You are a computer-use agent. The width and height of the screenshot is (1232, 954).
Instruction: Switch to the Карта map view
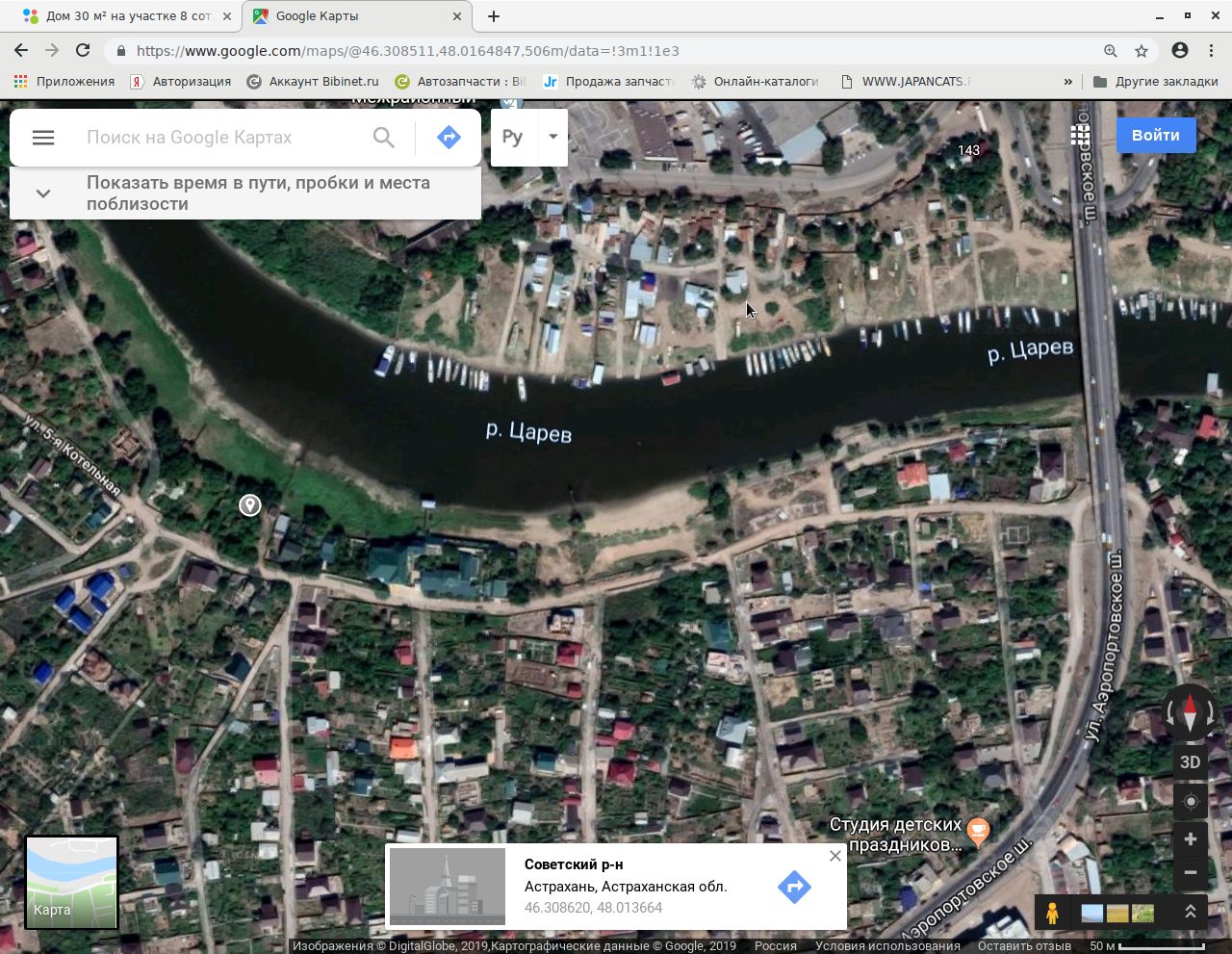click(71, 882)
